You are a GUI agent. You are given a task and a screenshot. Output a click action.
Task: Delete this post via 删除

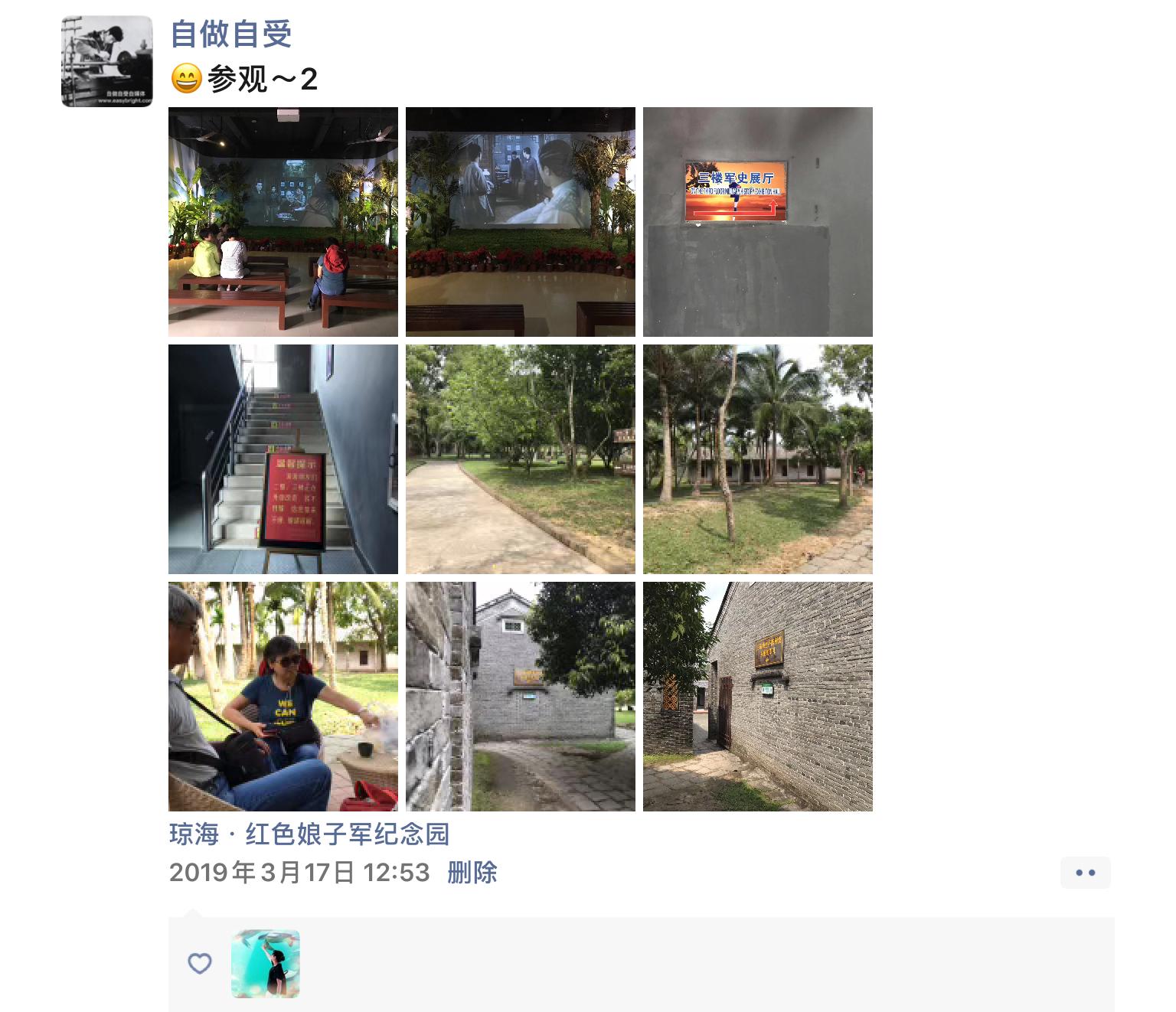(472, 872)
